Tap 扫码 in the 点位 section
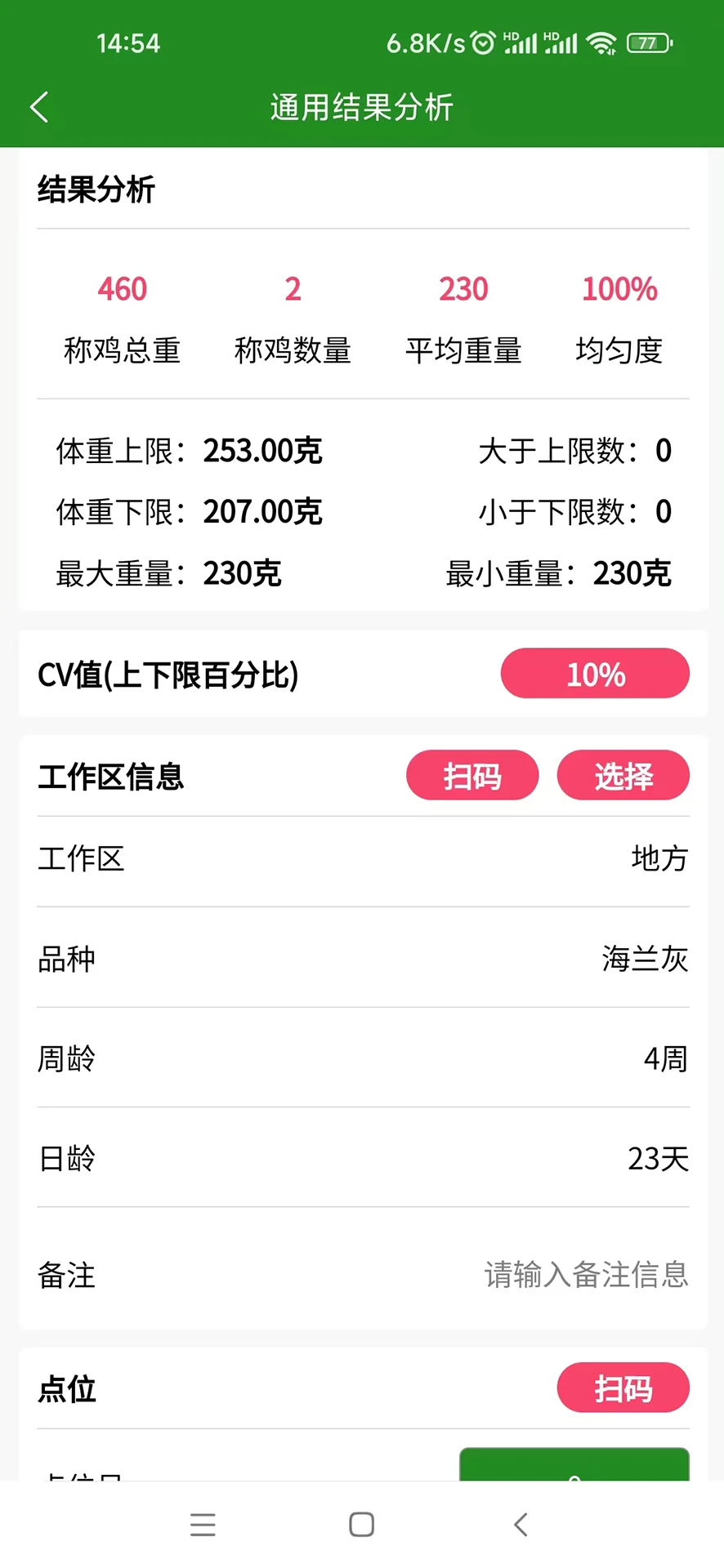This screenshot has width=724, height=1568. (623, 1388)
